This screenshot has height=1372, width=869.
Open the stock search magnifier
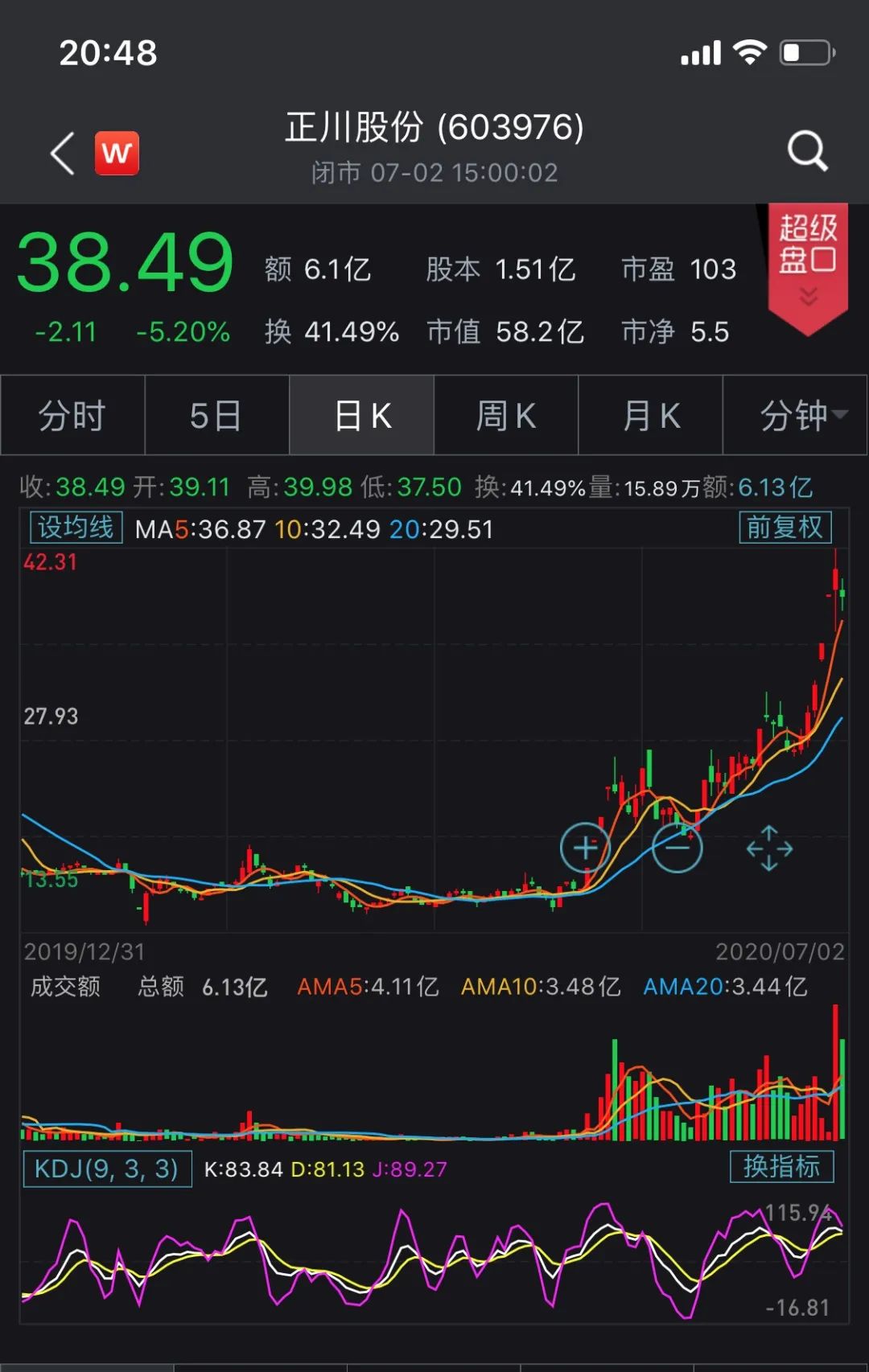tap(807, 150)
